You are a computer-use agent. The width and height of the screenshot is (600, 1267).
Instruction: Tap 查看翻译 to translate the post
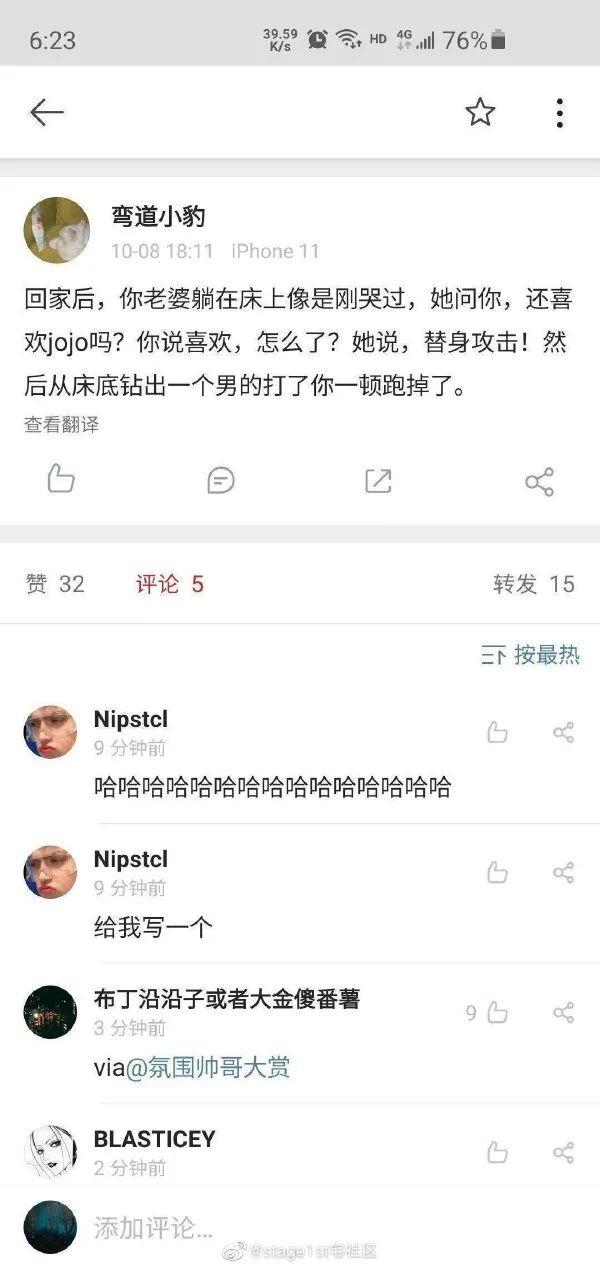[x=62, y=424]
